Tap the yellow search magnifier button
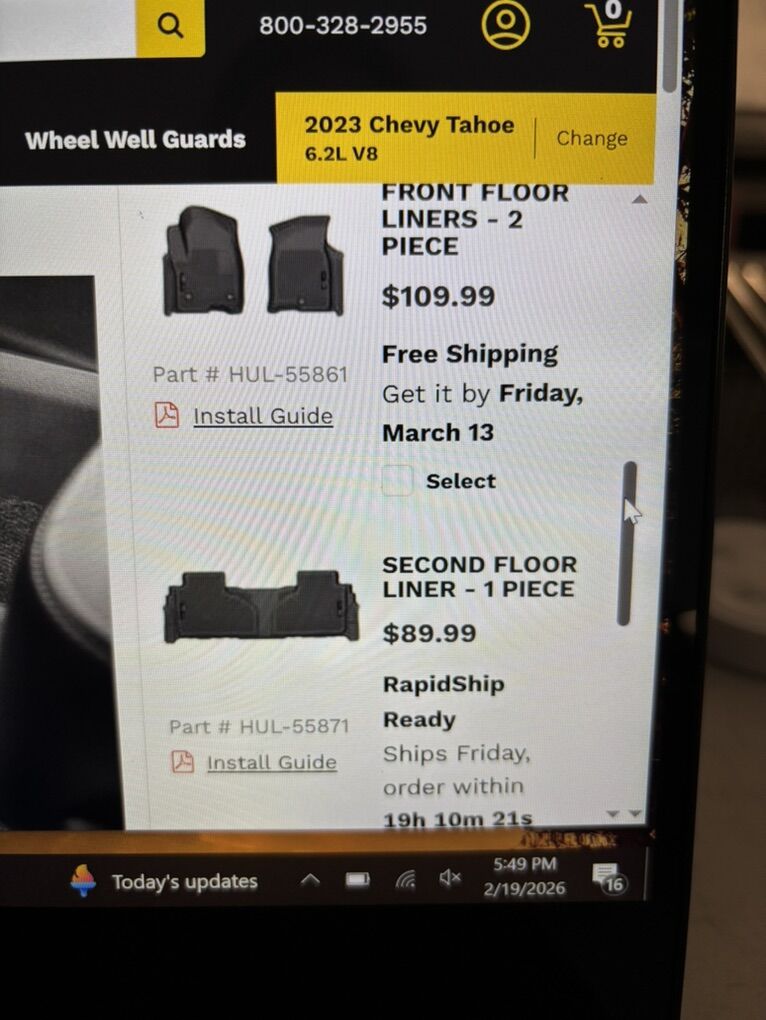Viewport: 766px width, 1020px height. (x=171, y=27)
